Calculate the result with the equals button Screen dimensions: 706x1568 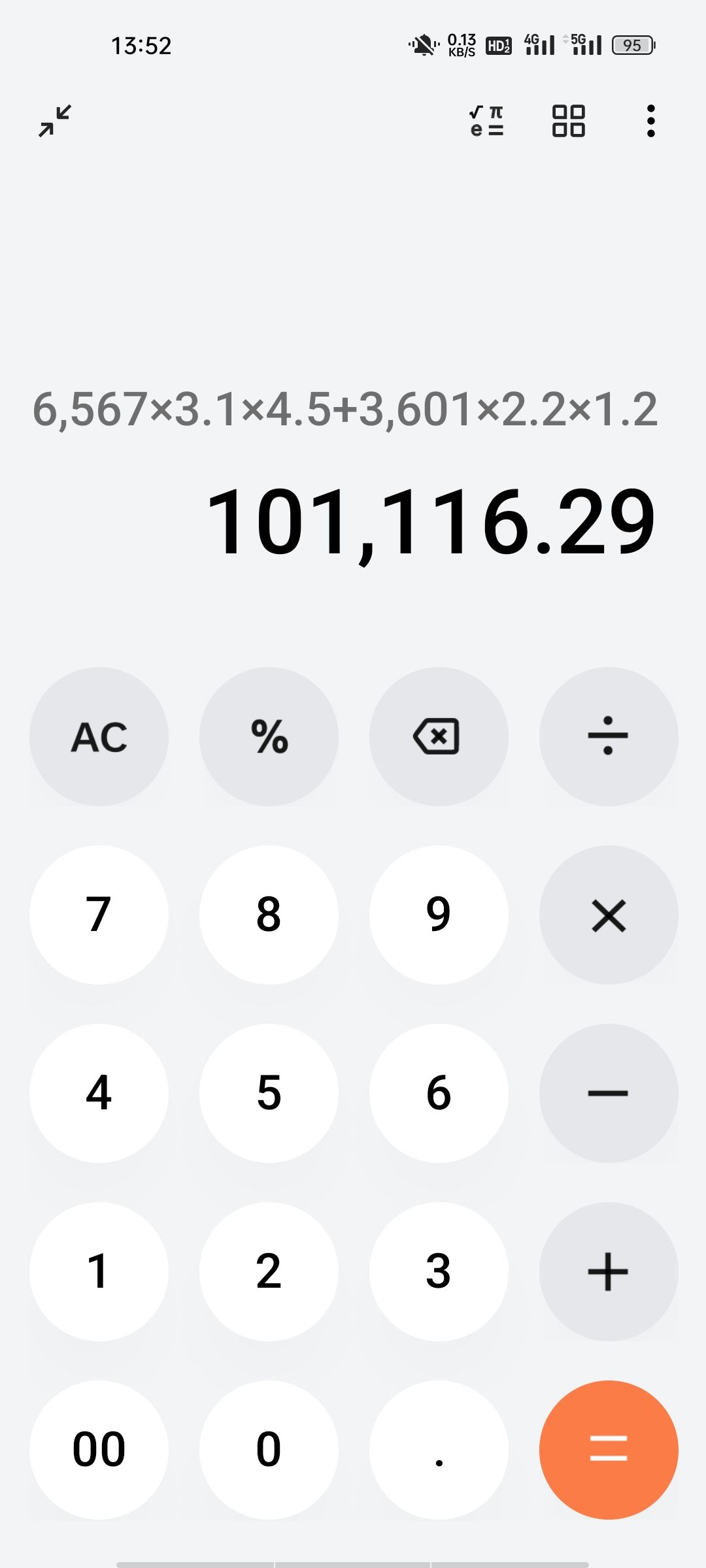609,1450
